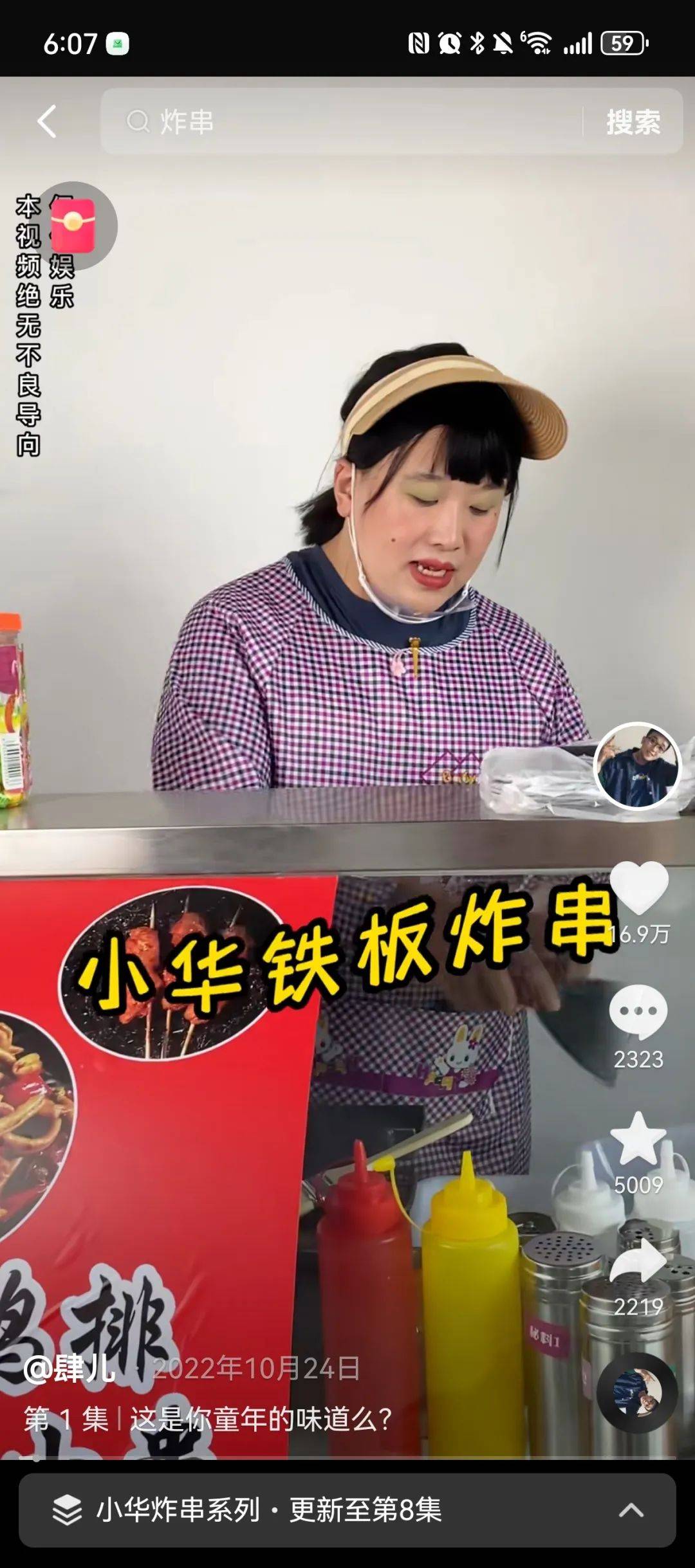The width and height of the screenshot is (695, 1568).
Task: Open @肆儿 user profile
Action: 69,1369
